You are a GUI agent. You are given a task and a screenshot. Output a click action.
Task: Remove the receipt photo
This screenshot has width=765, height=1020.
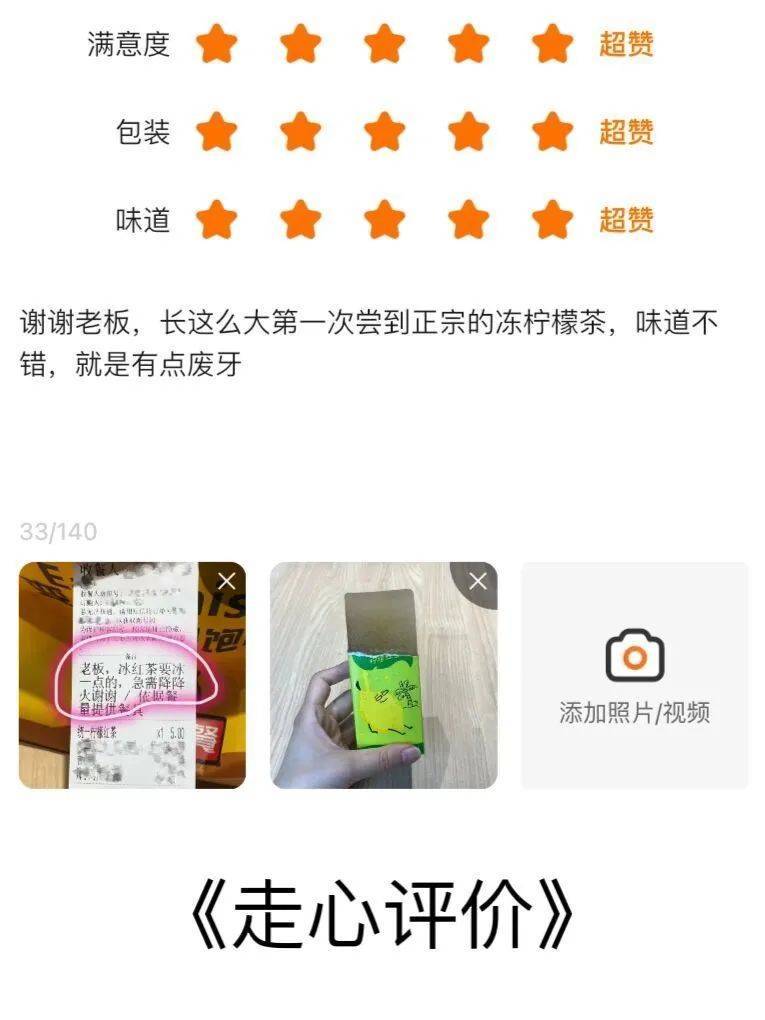click(x=227, y=581)
